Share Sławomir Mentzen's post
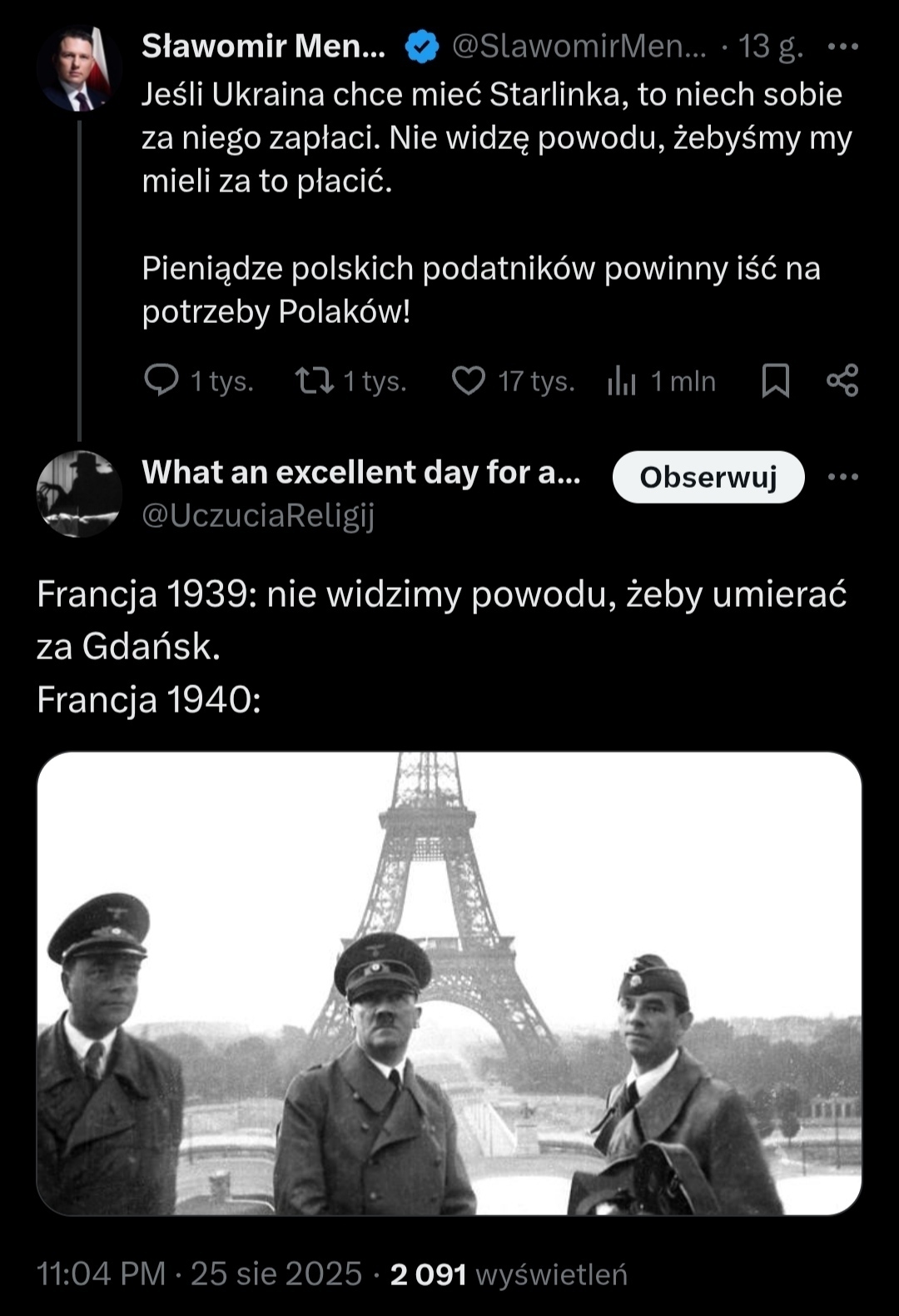The width and height of the screenshot is (899, 1316). point(842,380)
